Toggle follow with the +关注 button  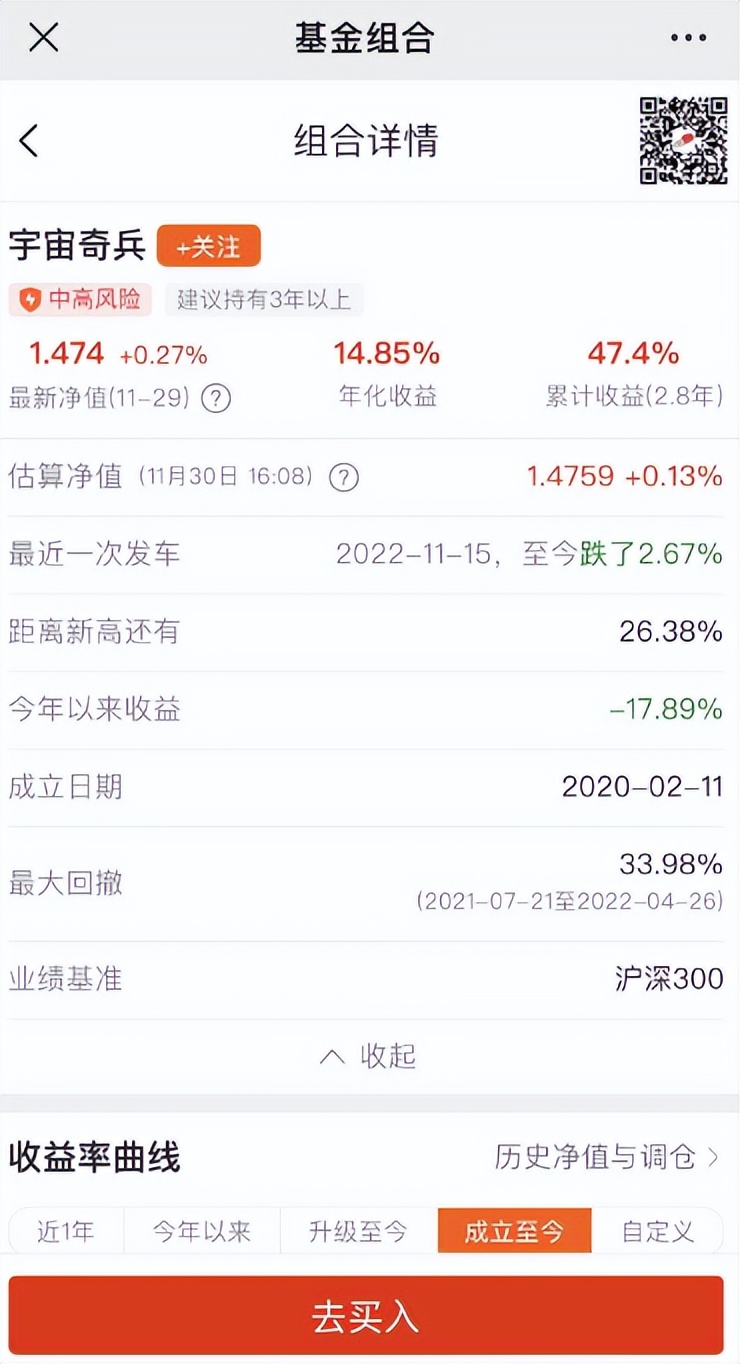[x=207, y=245]
